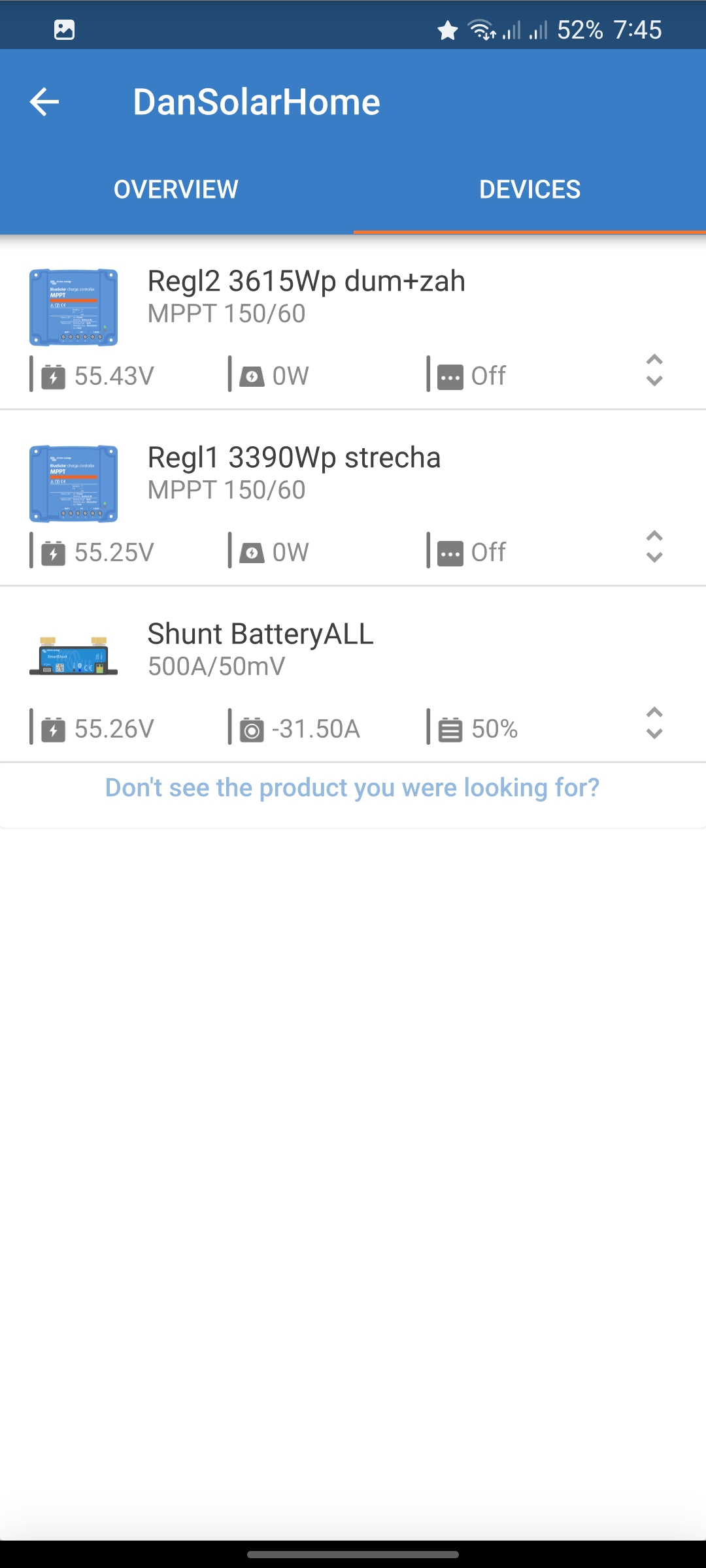Image resolution: width=706 pixels, height=1568 pixels.
Task: Switch to the Overview tab
Action: [x=176, y=189]
